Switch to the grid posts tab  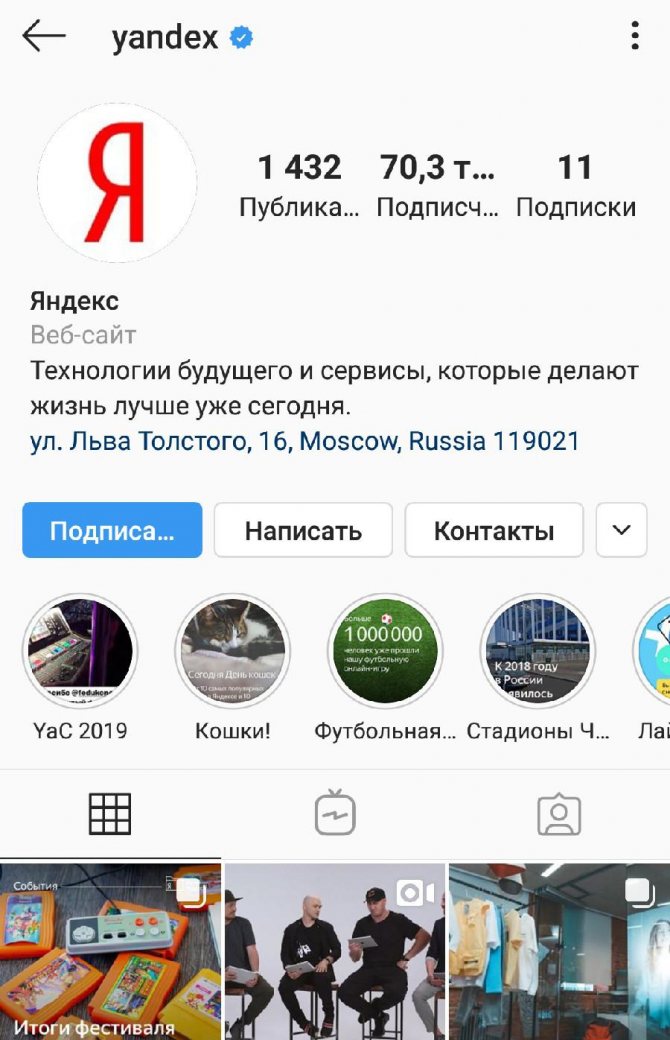point(110,815)
